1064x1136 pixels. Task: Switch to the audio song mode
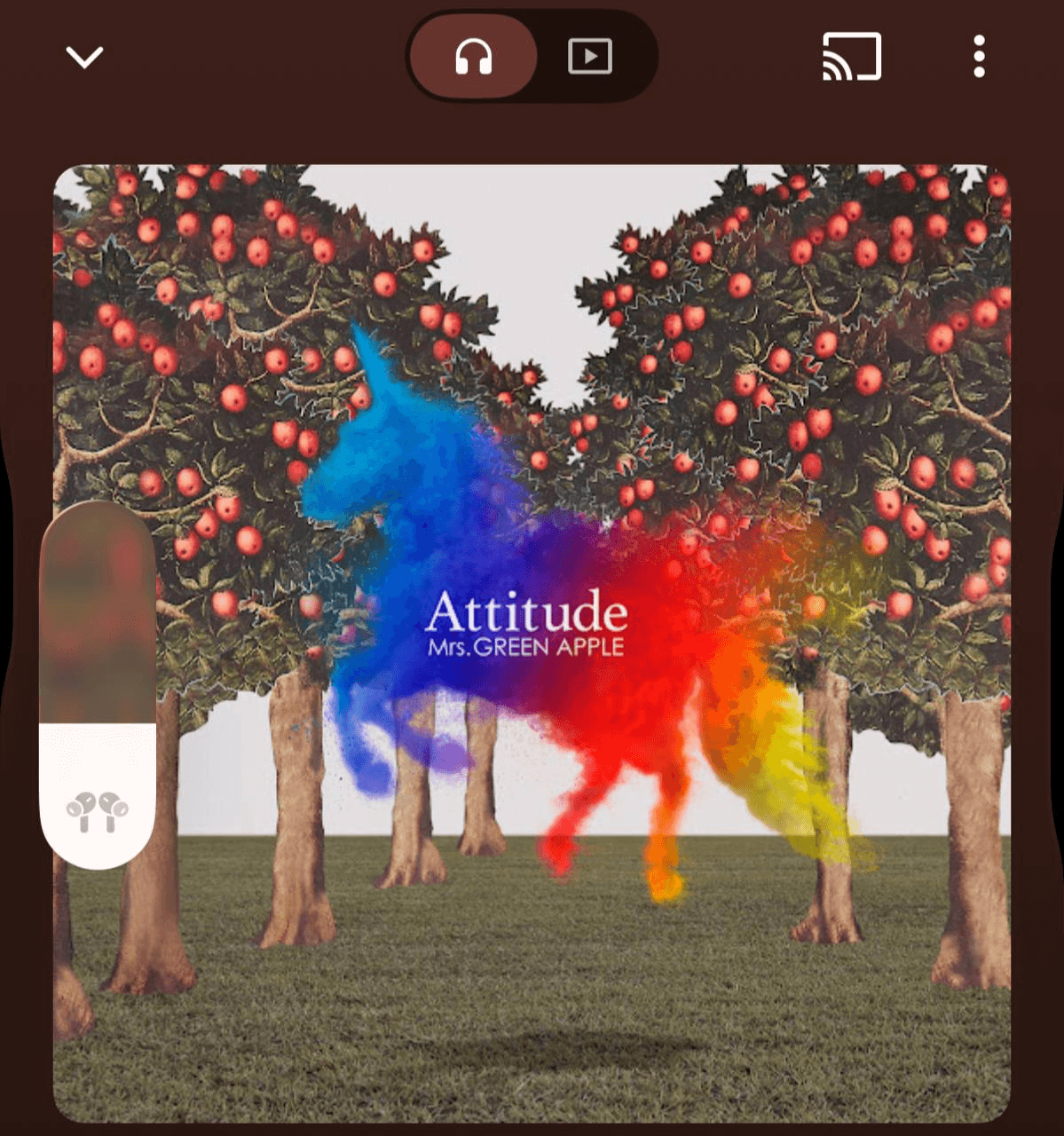[x=473, y=58]
